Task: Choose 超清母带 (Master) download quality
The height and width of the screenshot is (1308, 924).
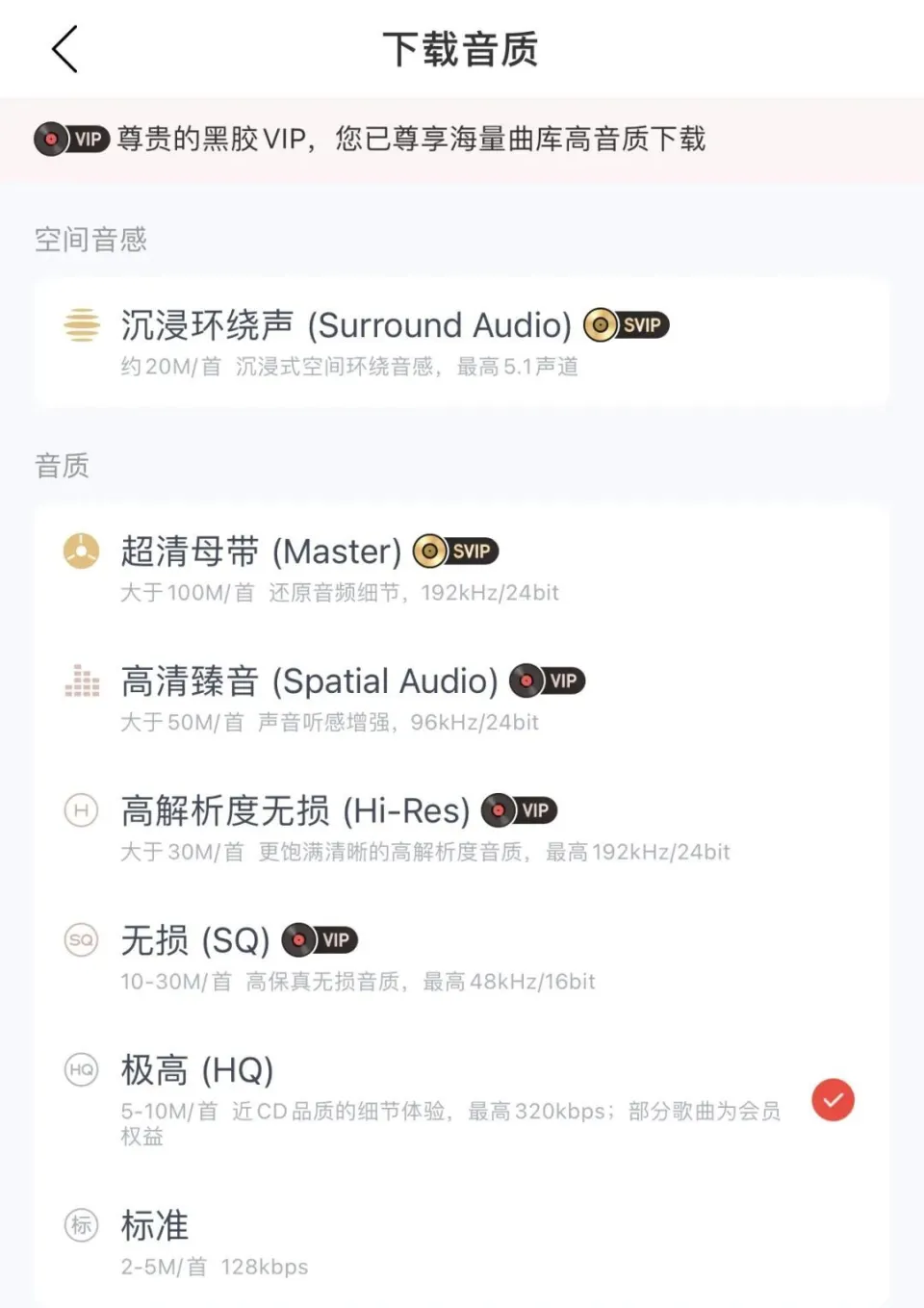Action: [x=262, y=552]
